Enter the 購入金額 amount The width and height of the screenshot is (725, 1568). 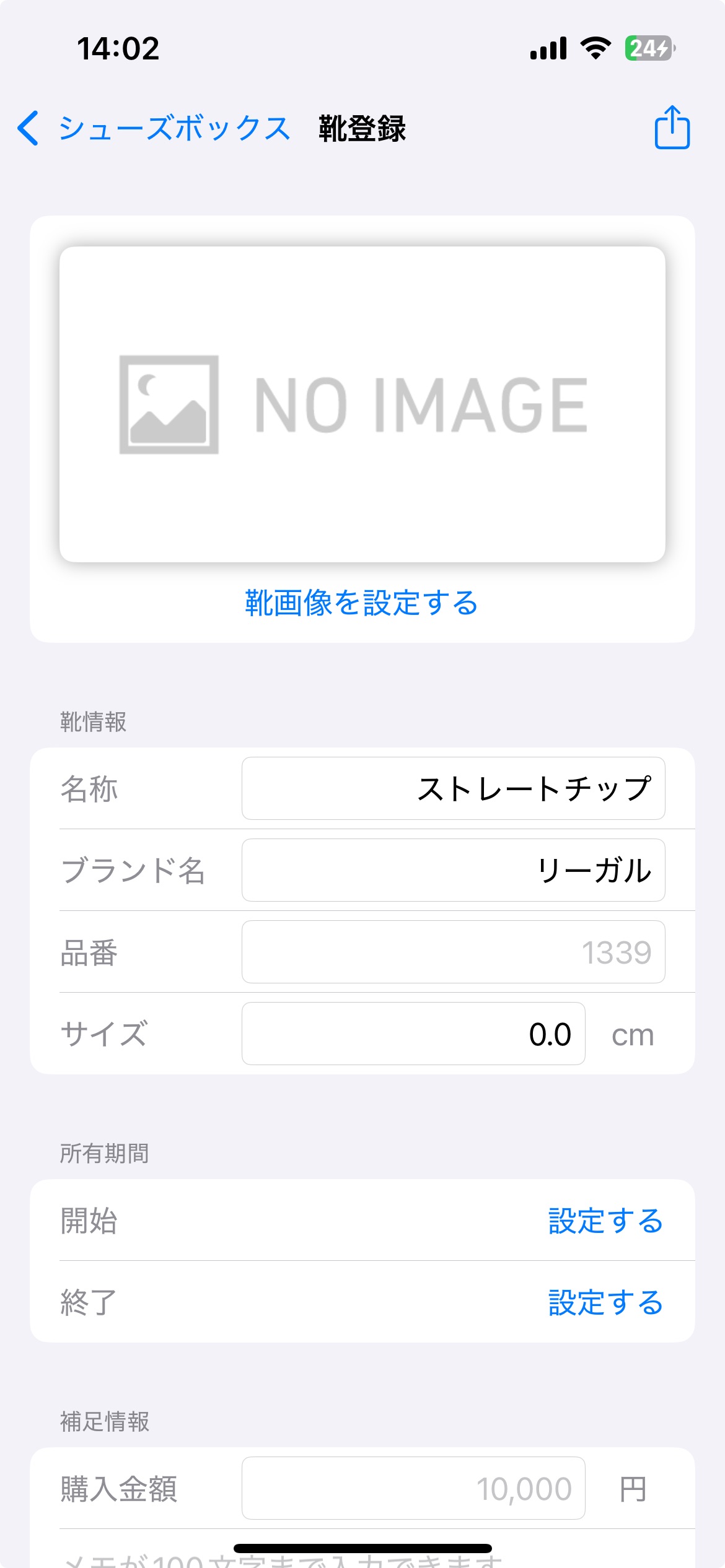(413, 1488)
